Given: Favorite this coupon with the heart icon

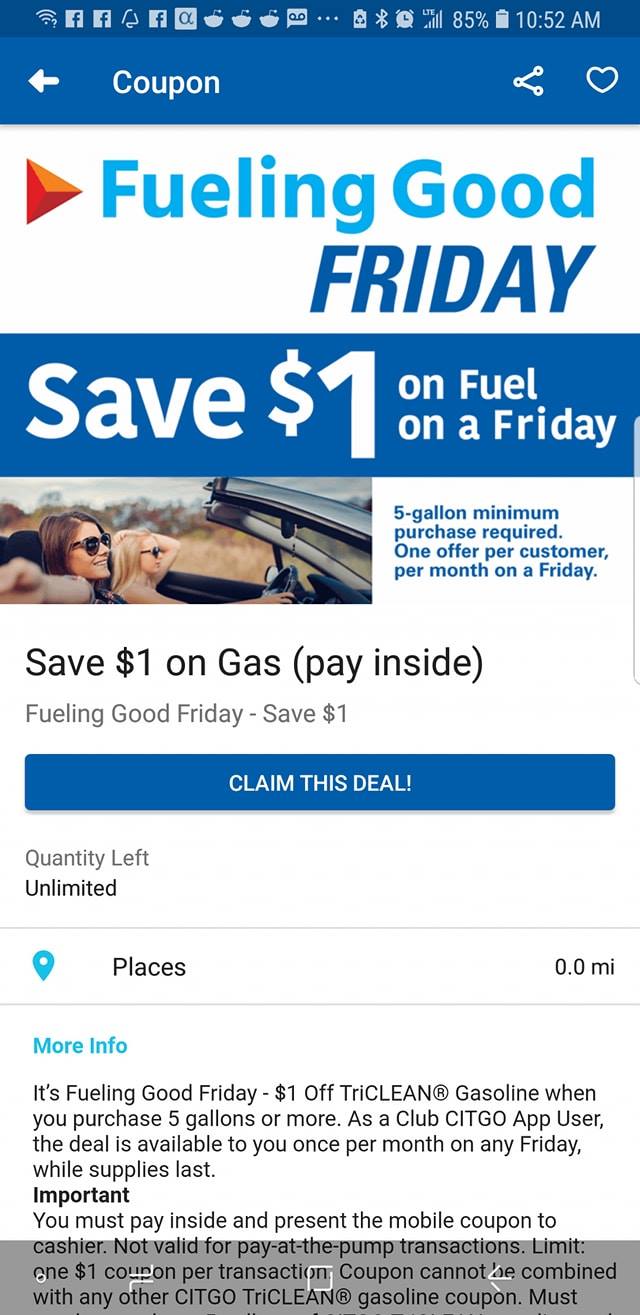Looking at the screenshot, I should pyautogui.click(x=601, y=81).
